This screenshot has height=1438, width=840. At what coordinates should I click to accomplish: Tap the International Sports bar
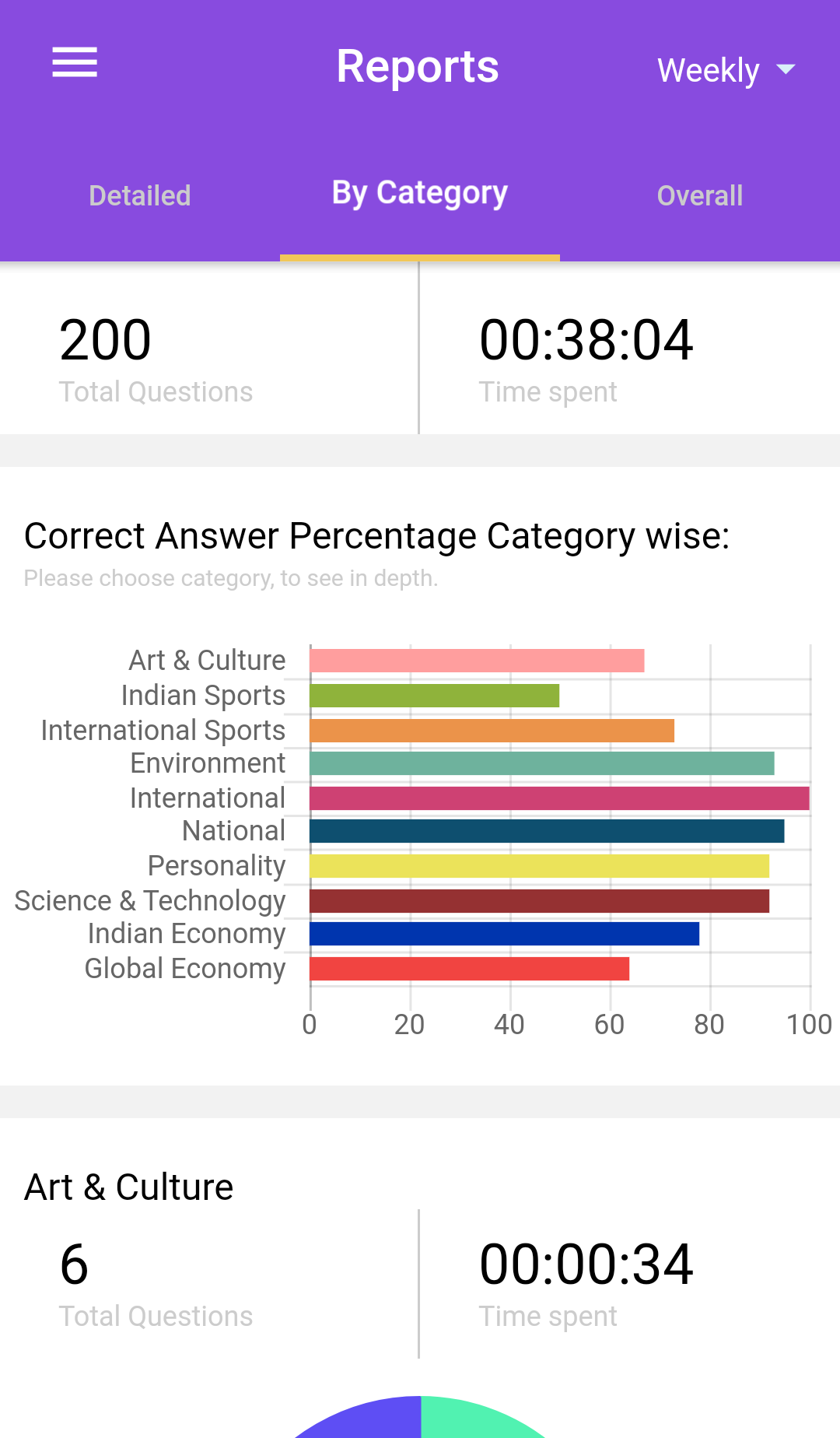(492, 731)
